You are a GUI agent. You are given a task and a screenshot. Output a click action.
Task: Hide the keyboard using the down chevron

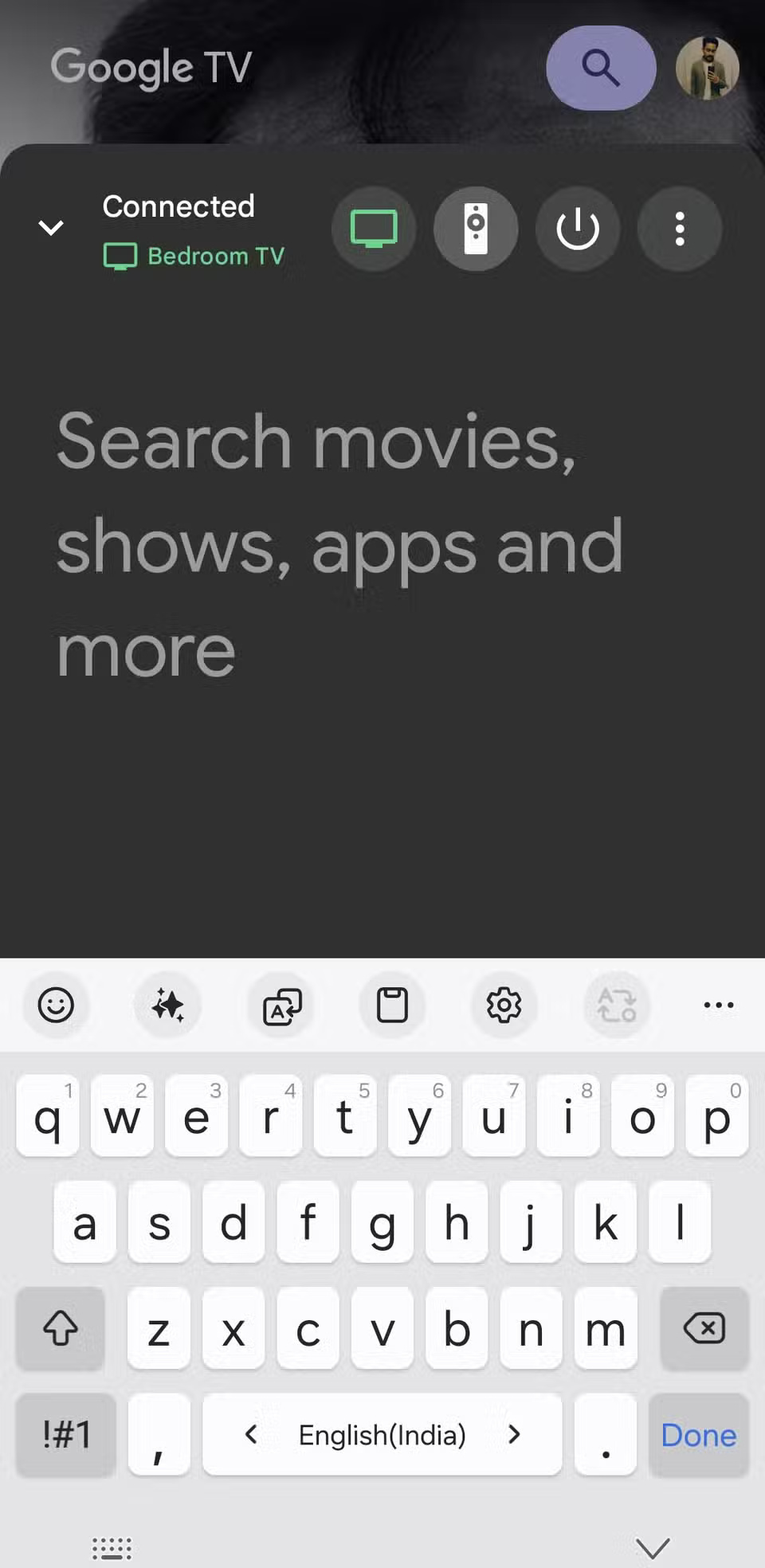652,1543
